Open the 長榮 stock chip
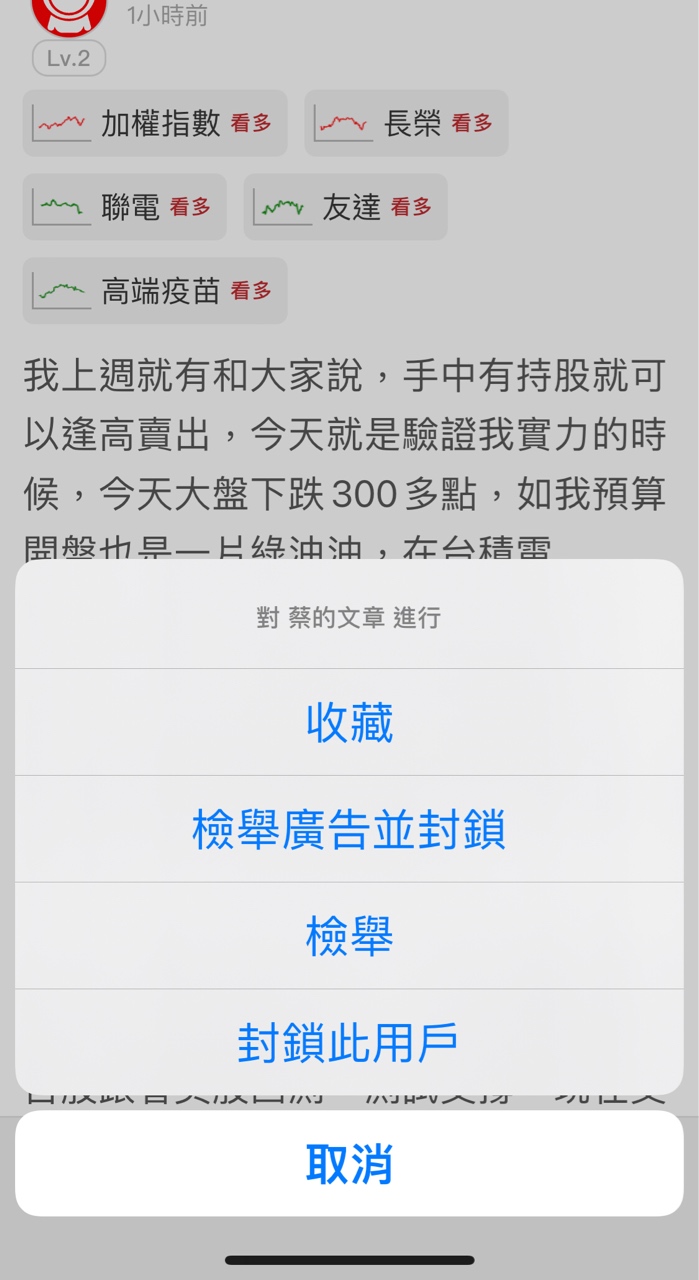 pos(406,123)
